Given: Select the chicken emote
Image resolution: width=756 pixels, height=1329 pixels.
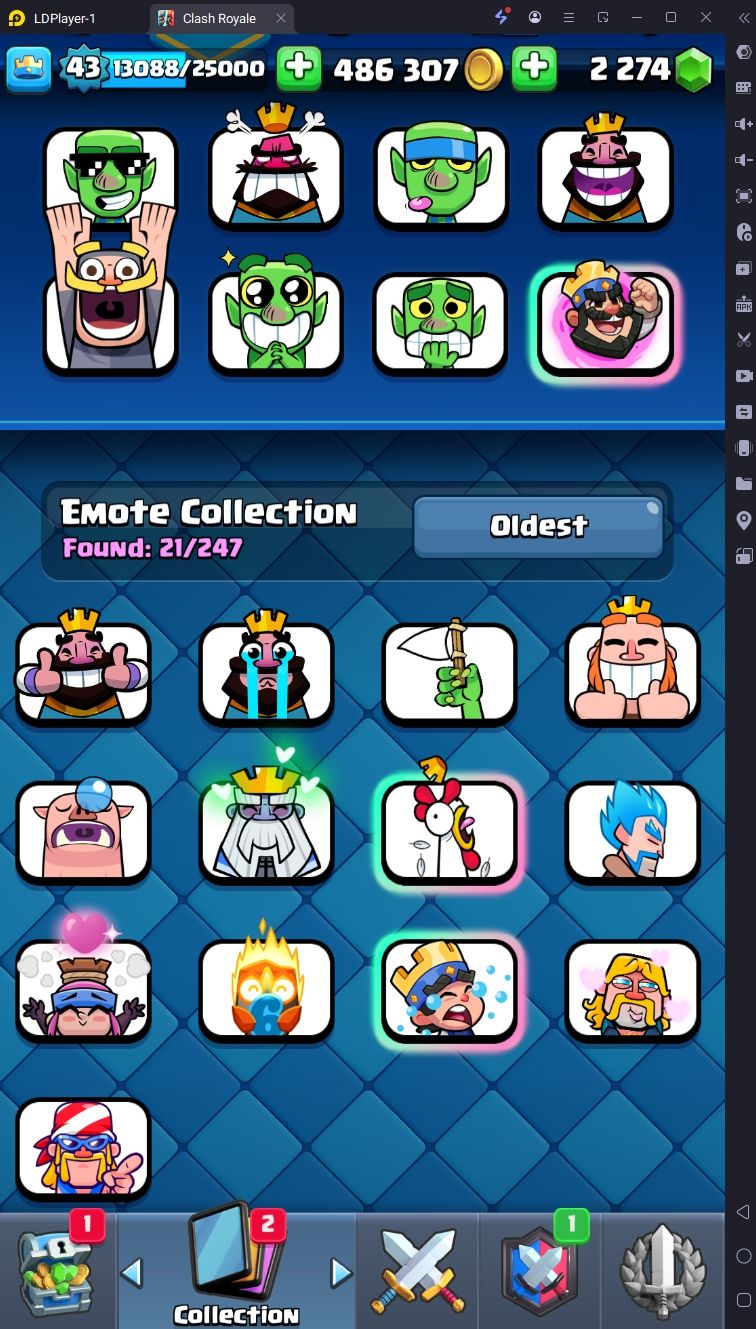Looking at the screenshot, I should [x=449, y=832].
